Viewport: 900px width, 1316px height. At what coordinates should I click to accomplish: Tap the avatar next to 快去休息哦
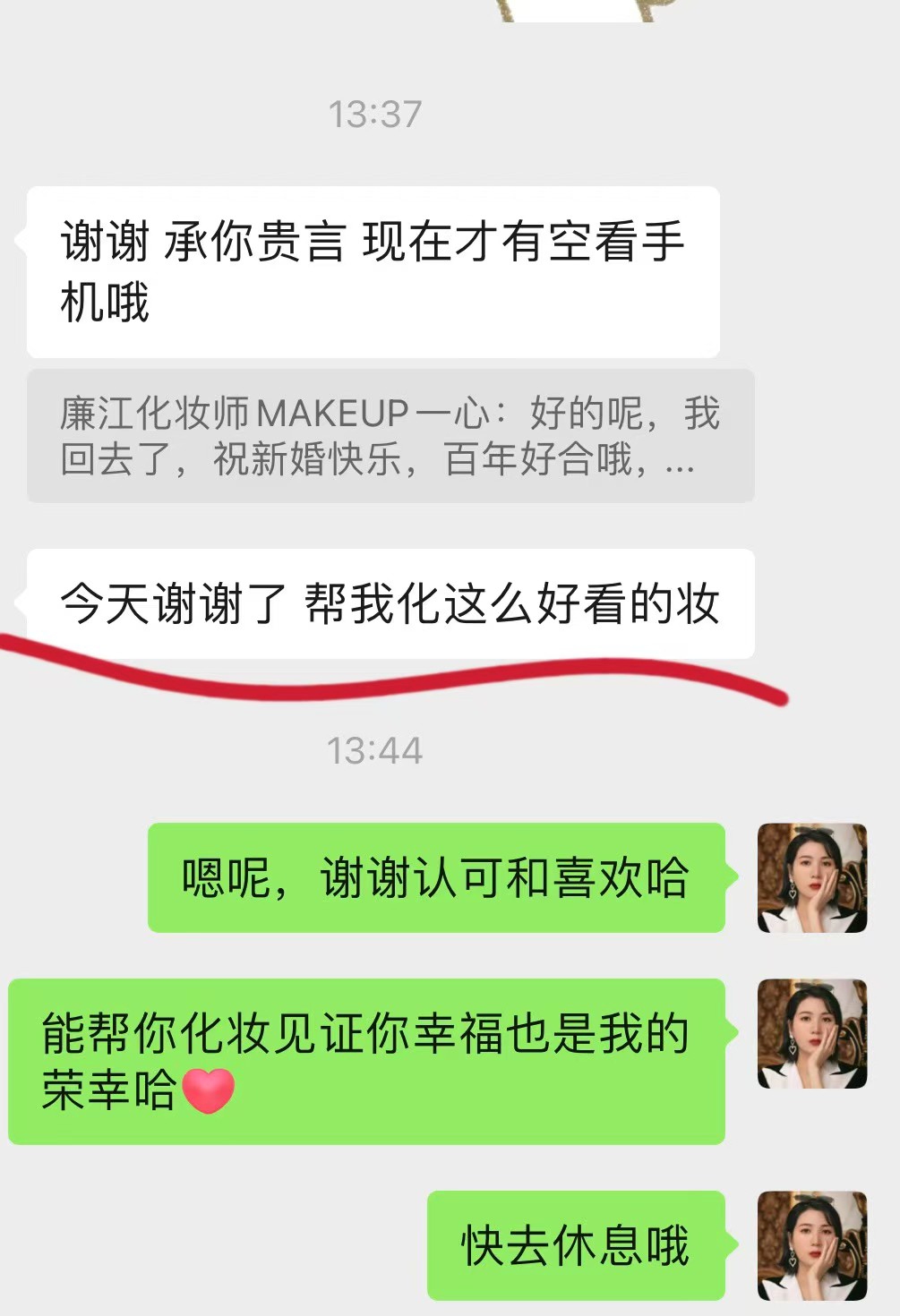(811, 1245)
